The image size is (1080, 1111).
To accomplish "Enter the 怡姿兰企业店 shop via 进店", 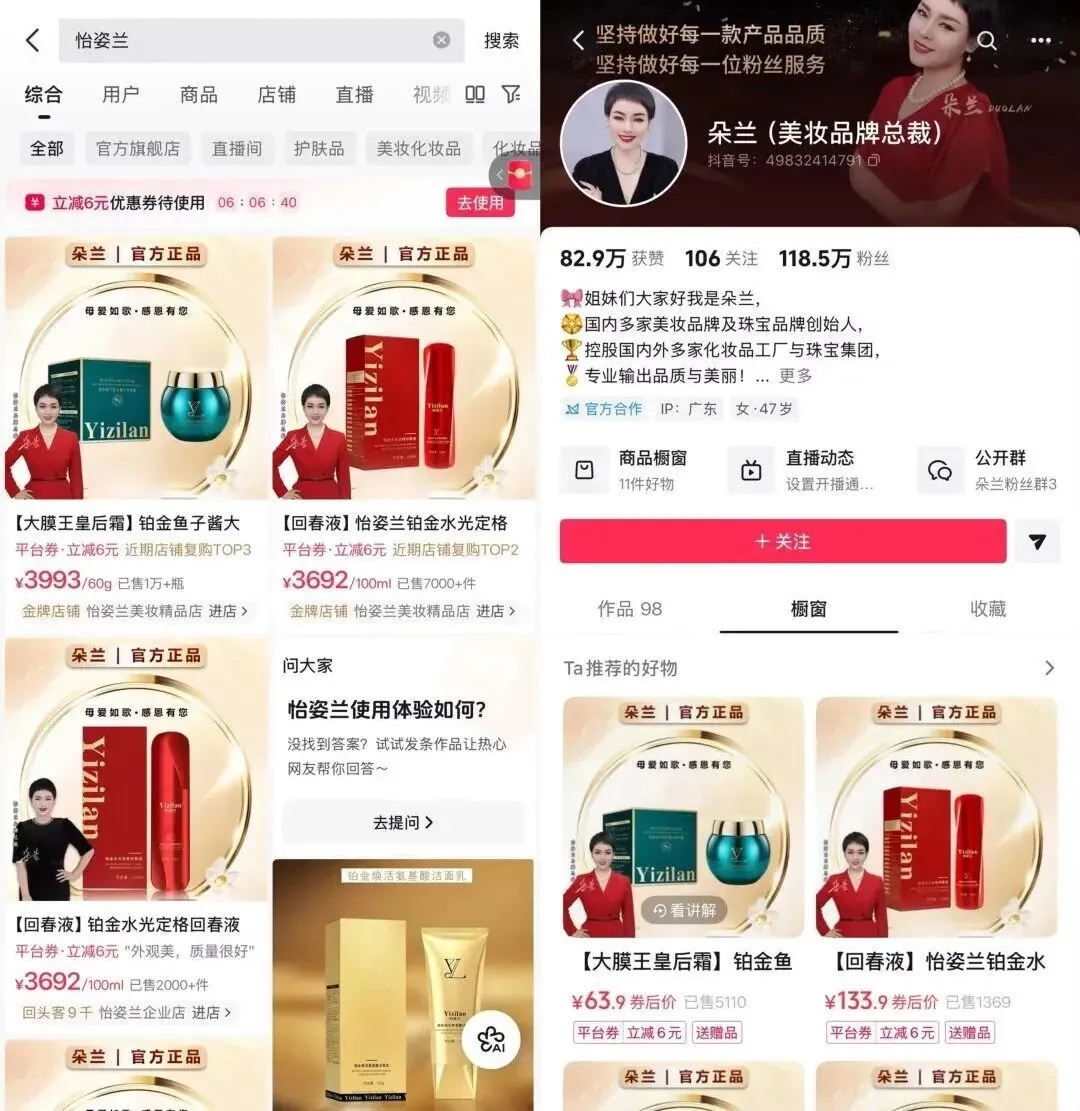I will (212, 1012).
